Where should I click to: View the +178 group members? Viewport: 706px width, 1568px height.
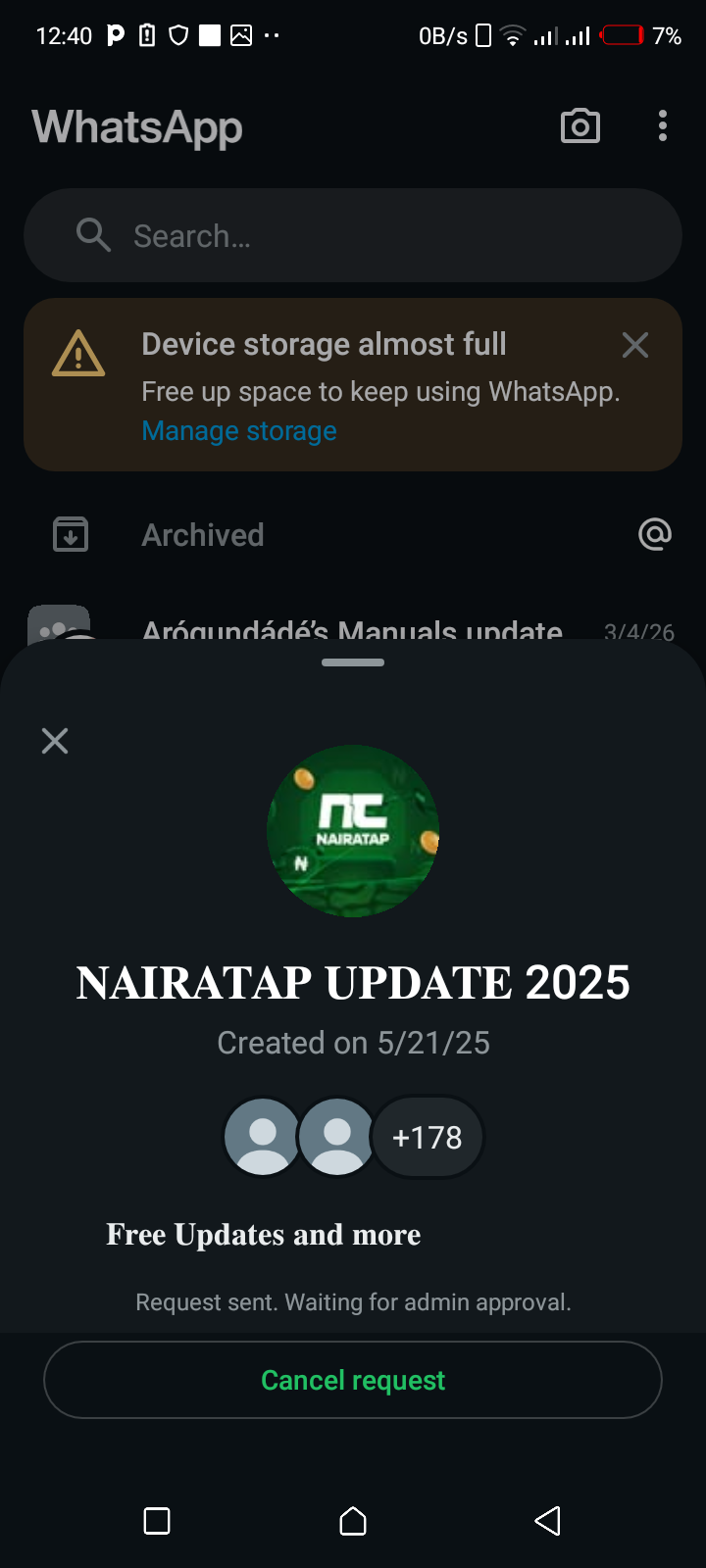pos(427,1138)
